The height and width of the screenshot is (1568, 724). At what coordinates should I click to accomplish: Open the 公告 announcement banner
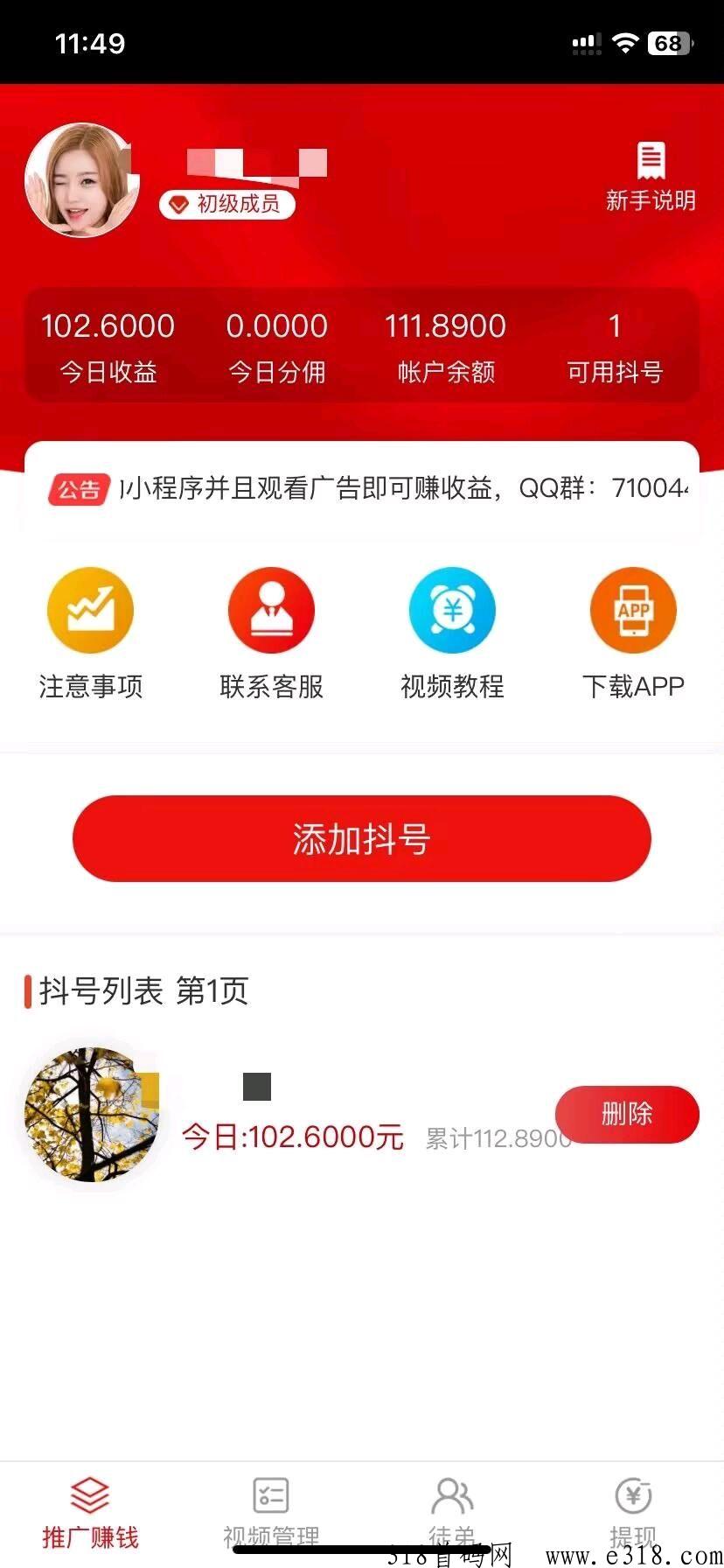tap(362, 488)
